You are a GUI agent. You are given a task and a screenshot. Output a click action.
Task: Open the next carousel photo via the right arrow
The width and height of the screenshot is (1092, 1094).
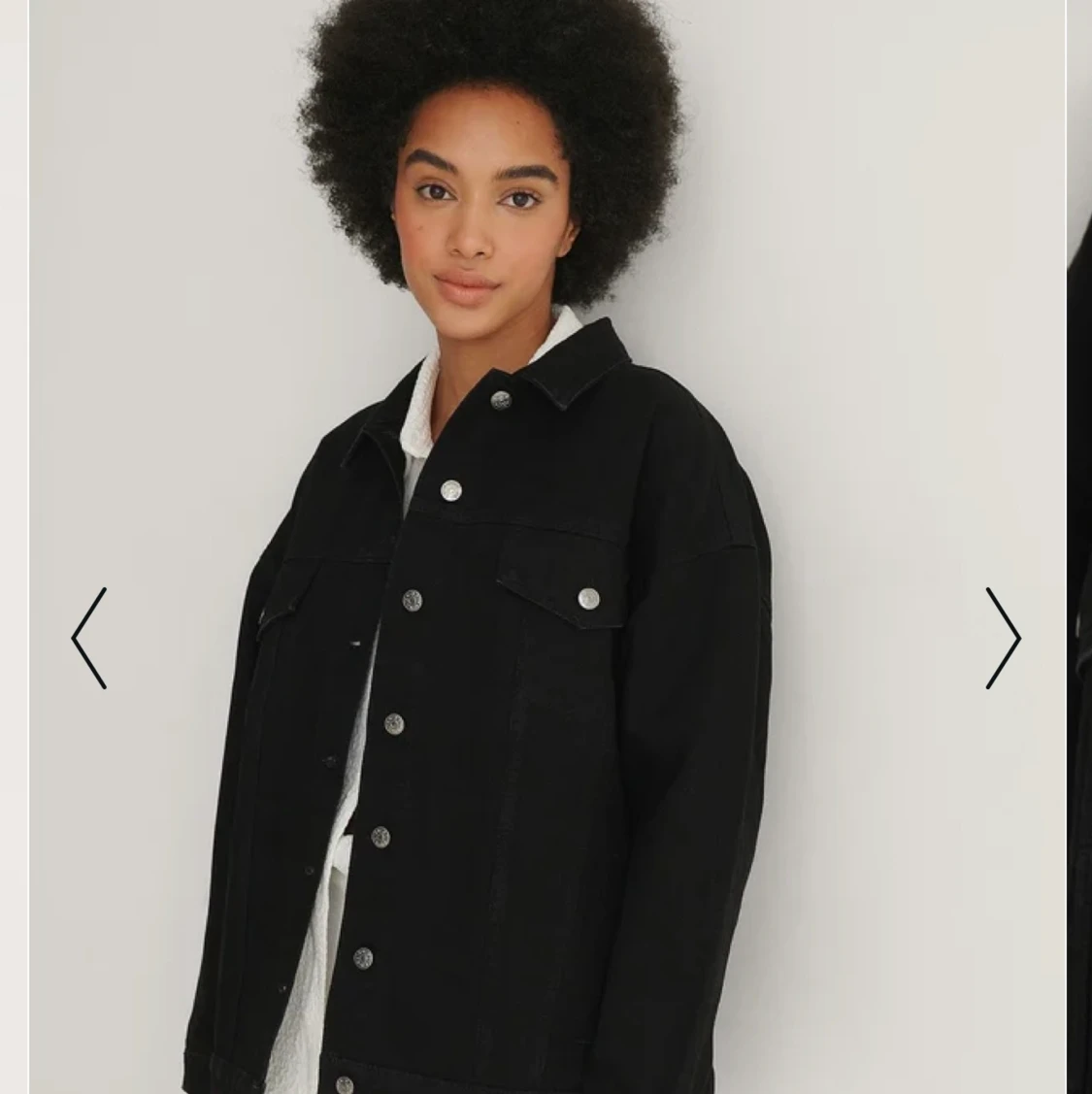click(x=1004, y=639)
